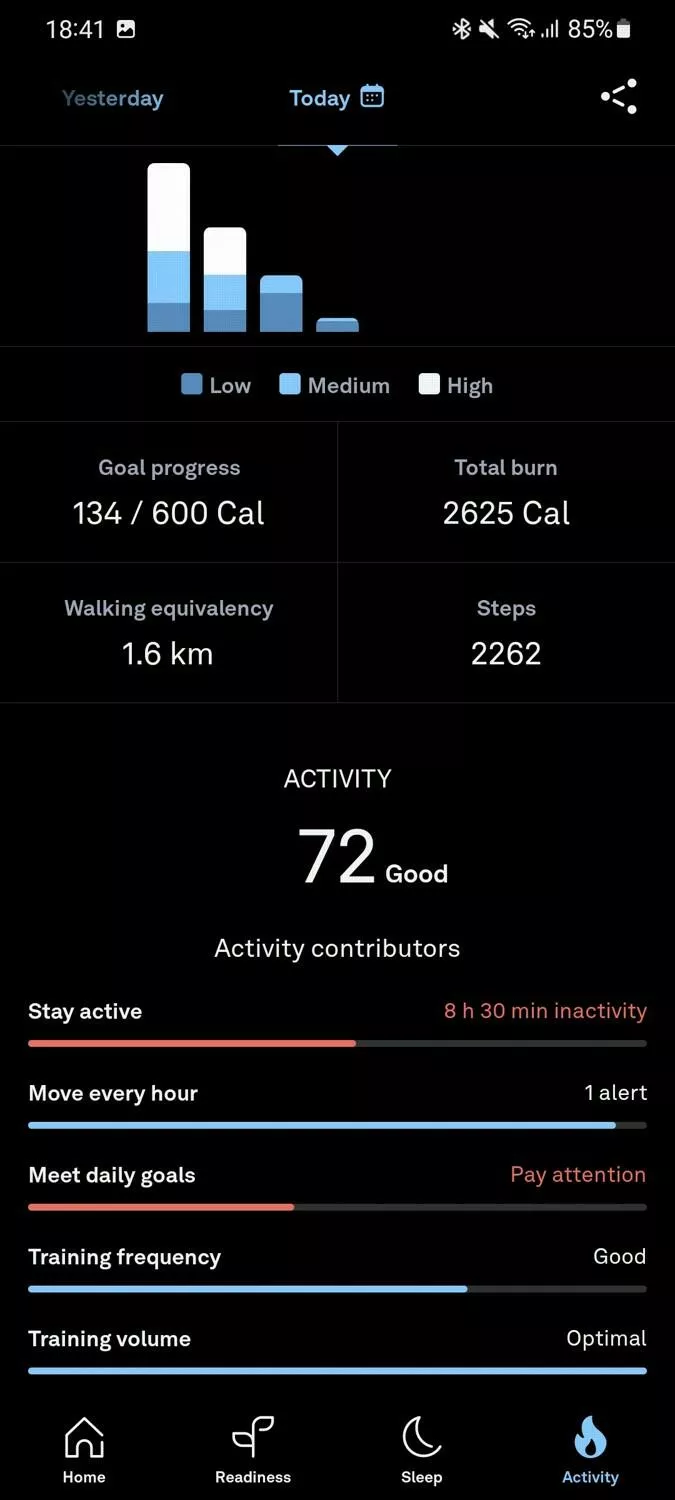
Task: Open the Training frequency contributor
Action: pyautogui.click(x=337, y=1269)
